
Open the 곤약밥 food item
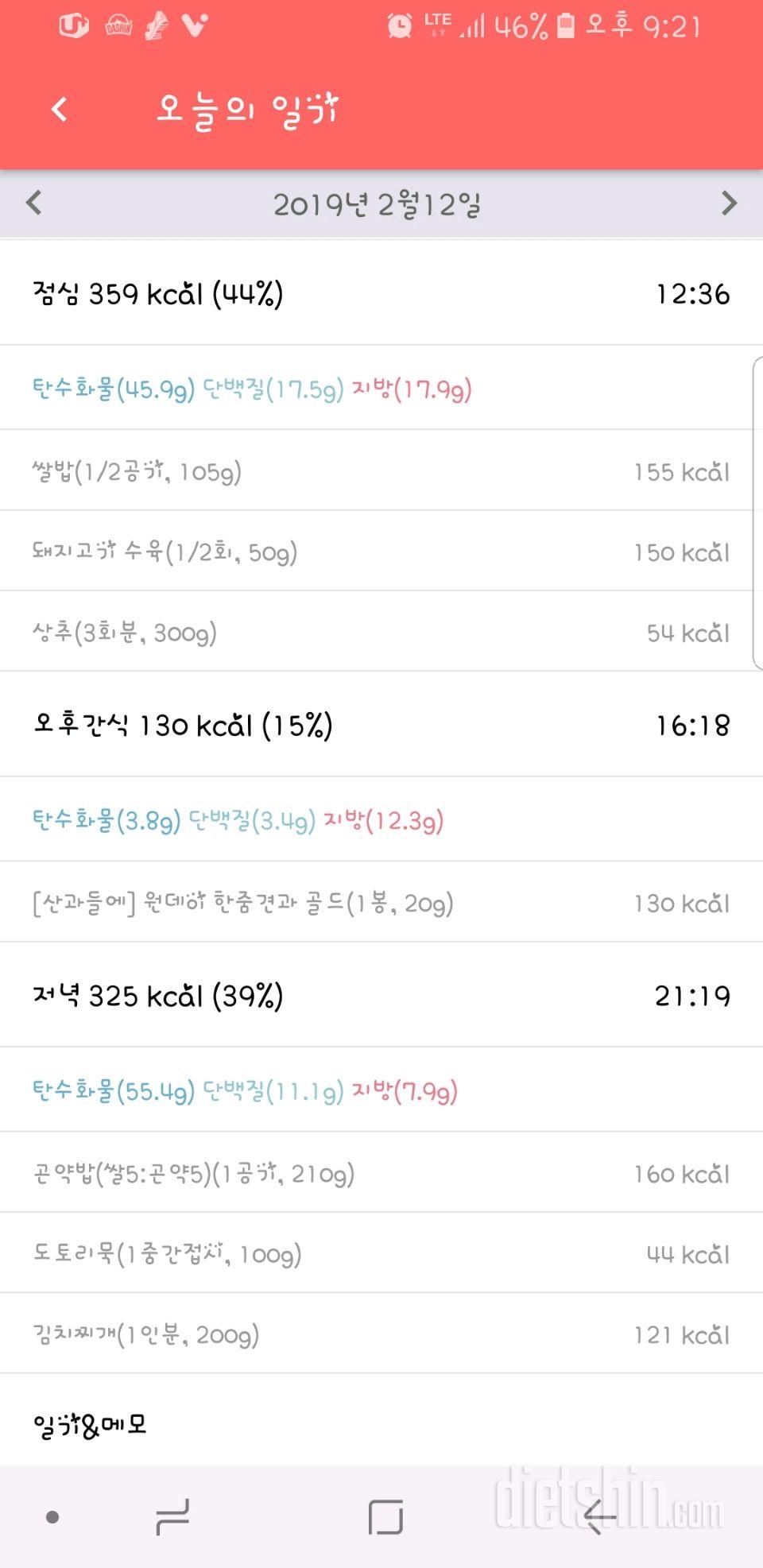tap(381, 1173)
